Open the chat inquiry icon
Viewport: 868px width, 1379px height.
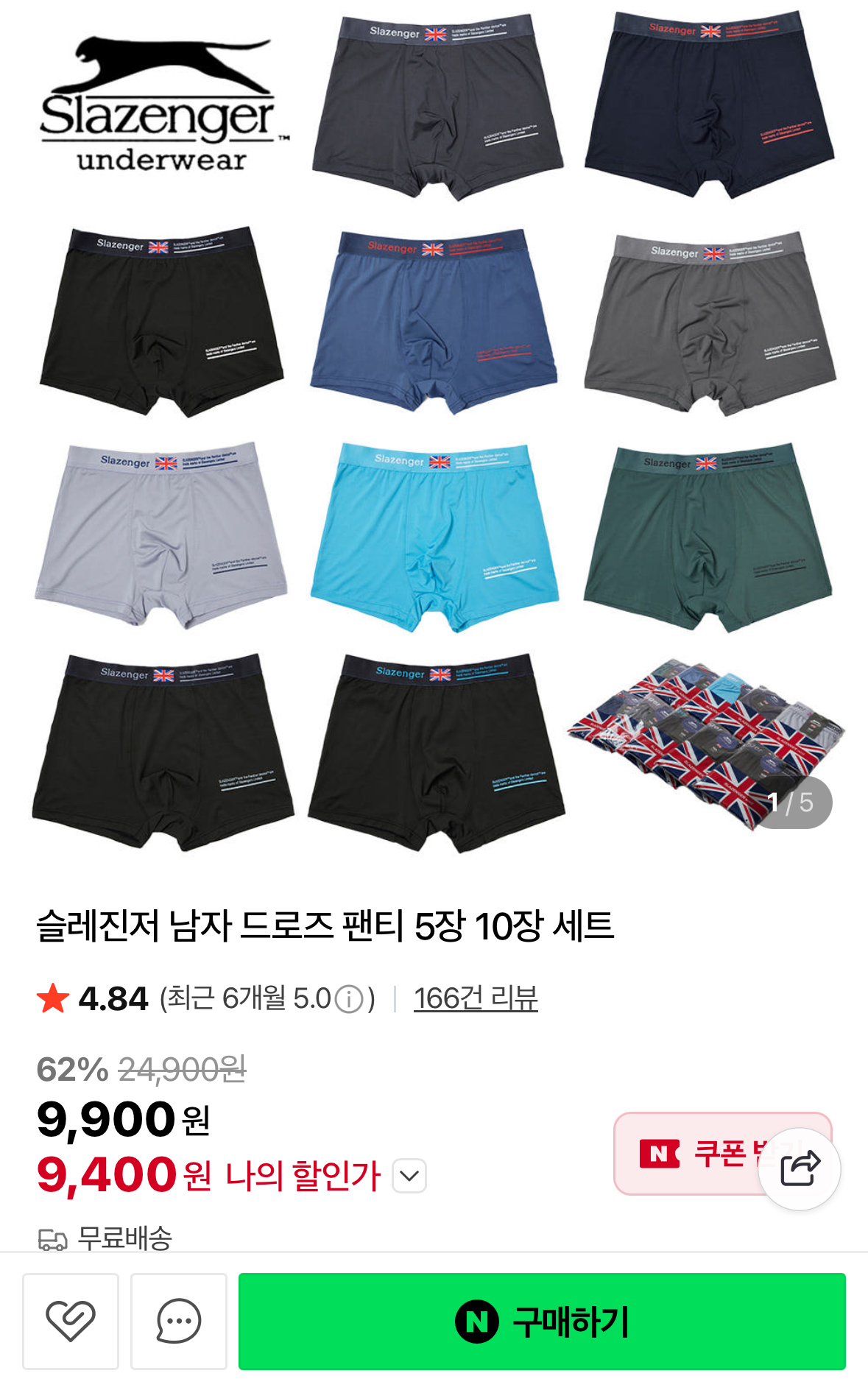pos(178,1321)
